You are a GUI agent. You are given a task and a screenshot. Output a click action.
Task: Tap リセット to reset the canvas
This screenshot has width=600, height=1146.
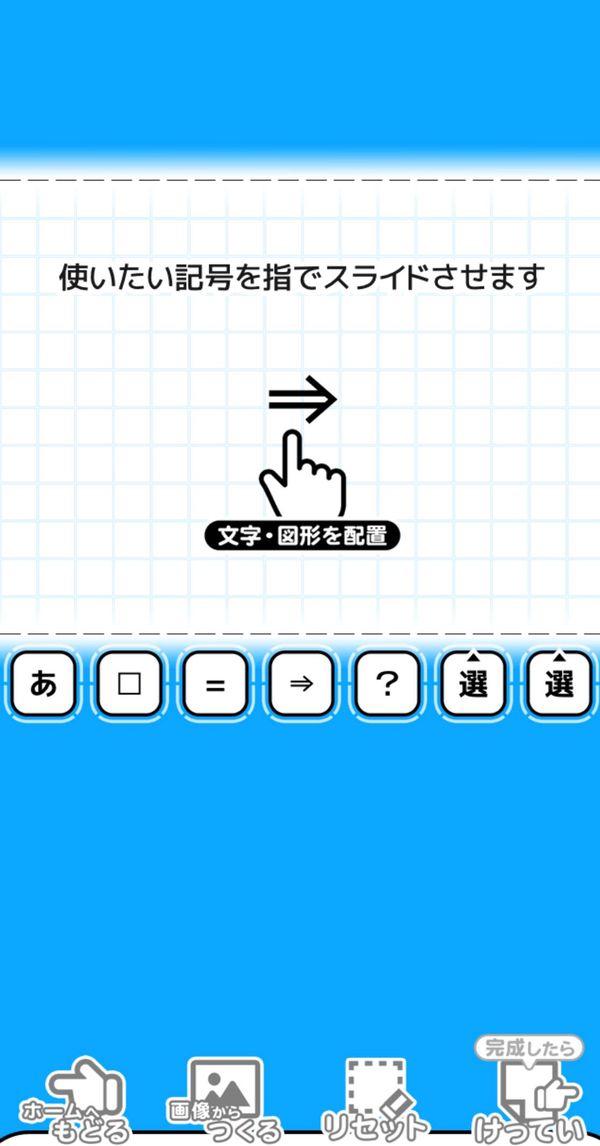375,1098
